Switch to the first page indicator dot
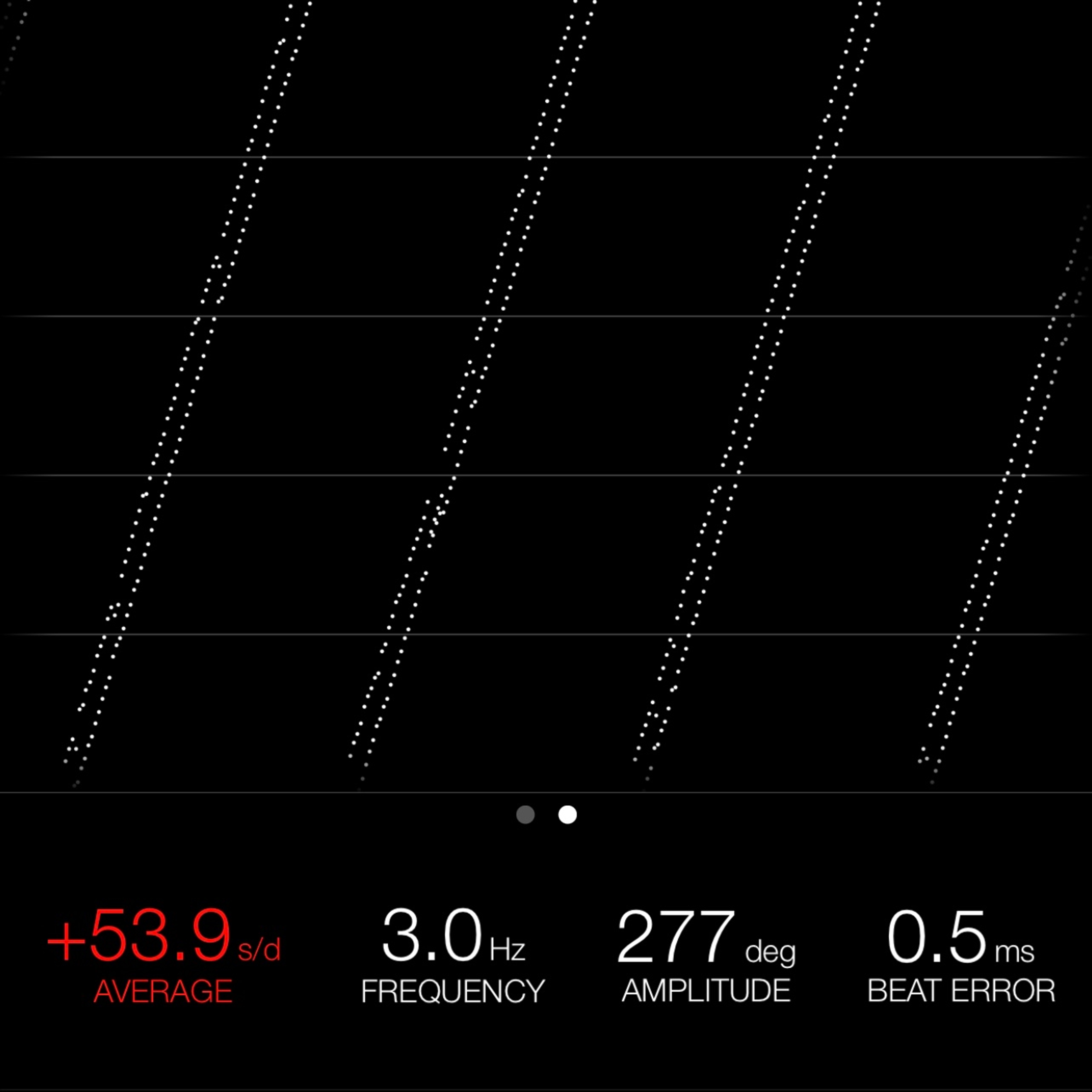This screenshot has height=1092, width=1092. pos(526,814)
